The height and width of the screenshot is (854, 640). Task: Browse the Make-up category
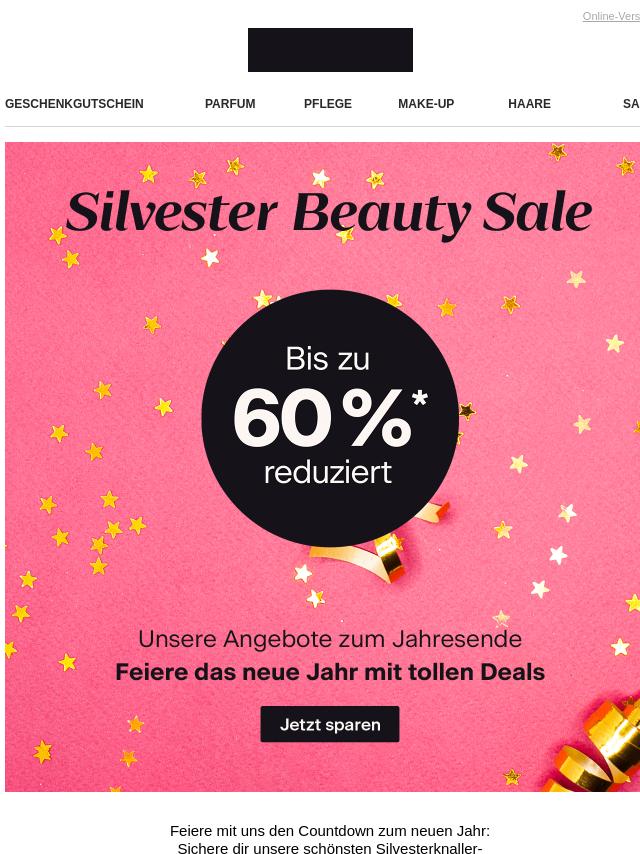(426, 104)
